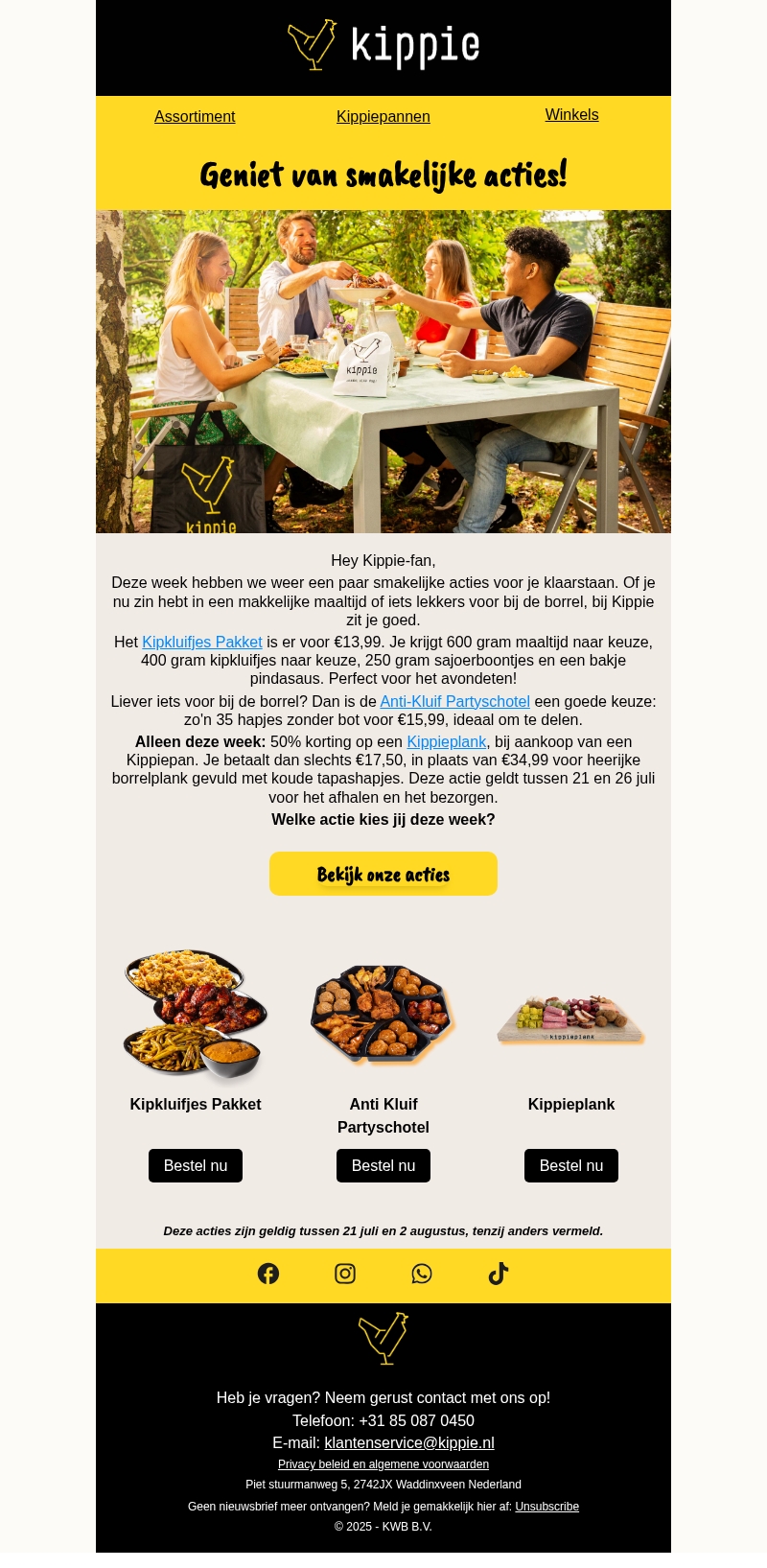767x1568 pixels.
Task: Email klantenservice@kippie.nl
Action: pyautogui.click(x=409, y=1443)
